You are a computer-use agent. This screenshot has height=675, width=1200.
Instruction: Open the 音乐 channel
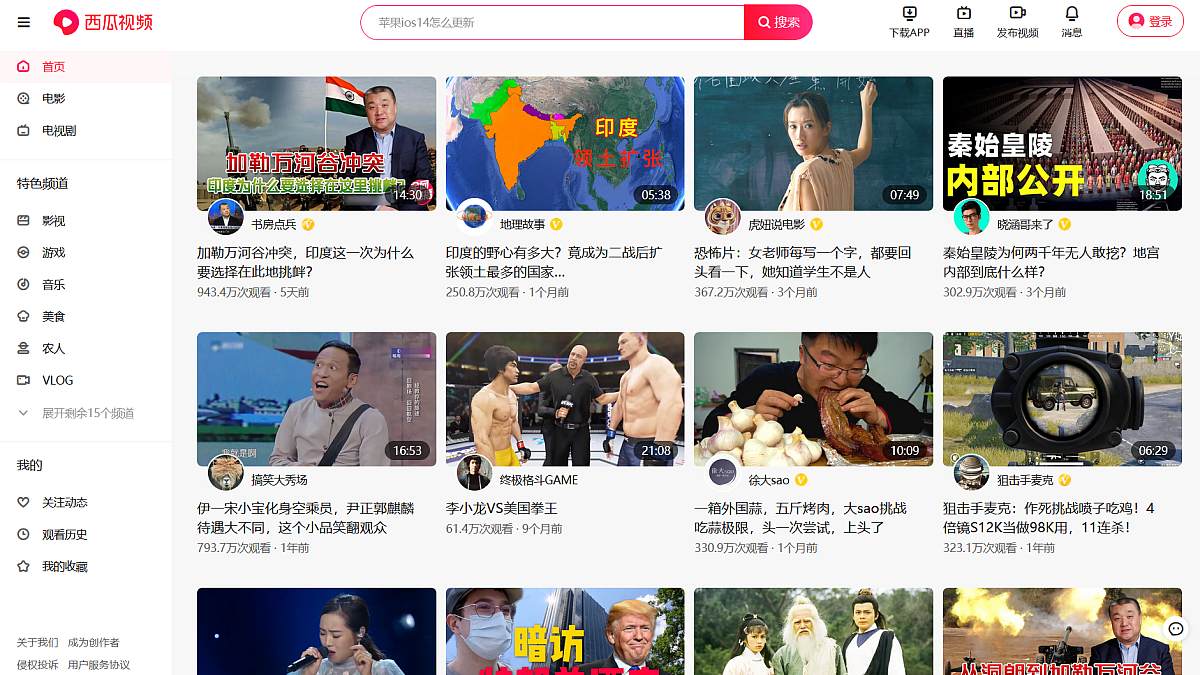tap(53, 284)
